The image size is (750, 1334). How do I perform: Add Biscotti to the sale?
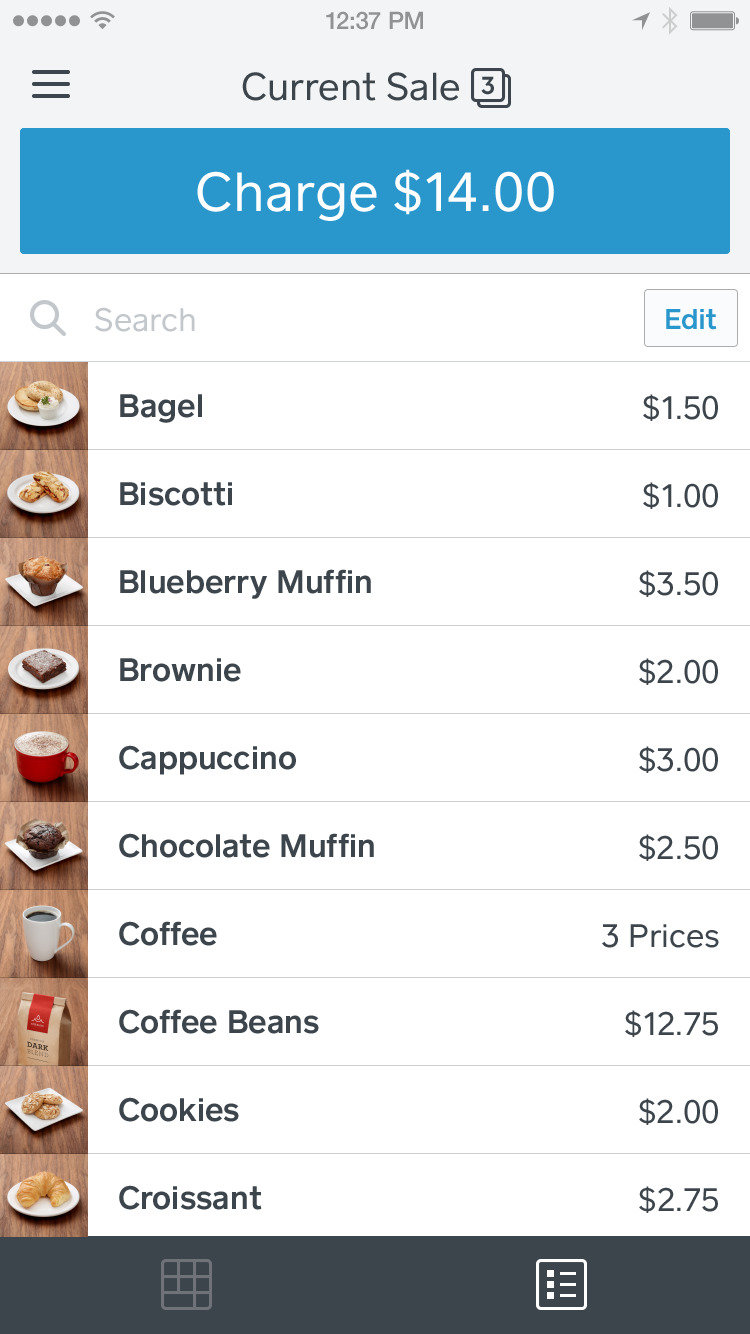click(375, 494)
